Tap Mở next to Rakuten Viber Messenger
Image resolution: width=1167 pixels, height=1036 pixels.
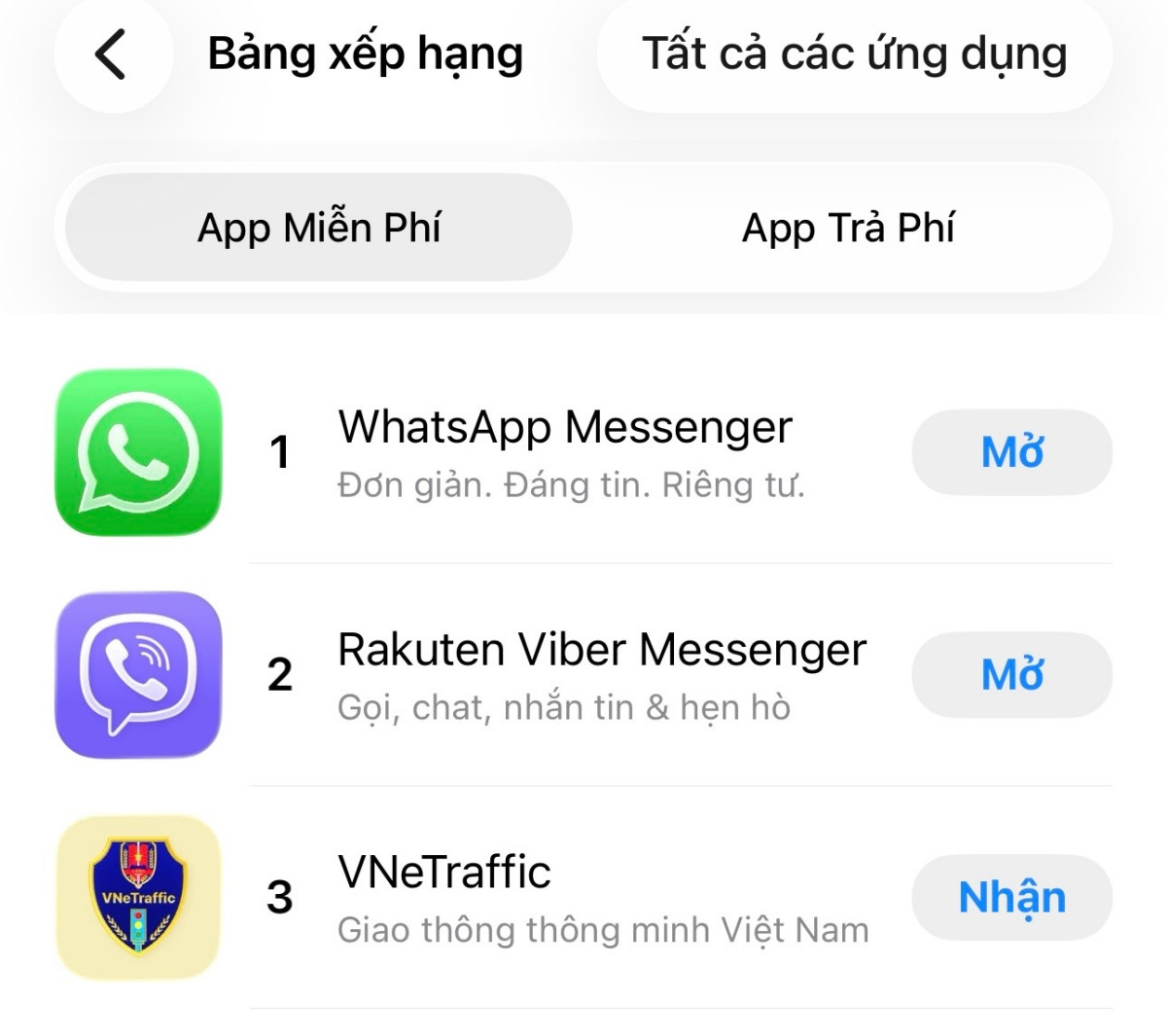[1011, 675]
